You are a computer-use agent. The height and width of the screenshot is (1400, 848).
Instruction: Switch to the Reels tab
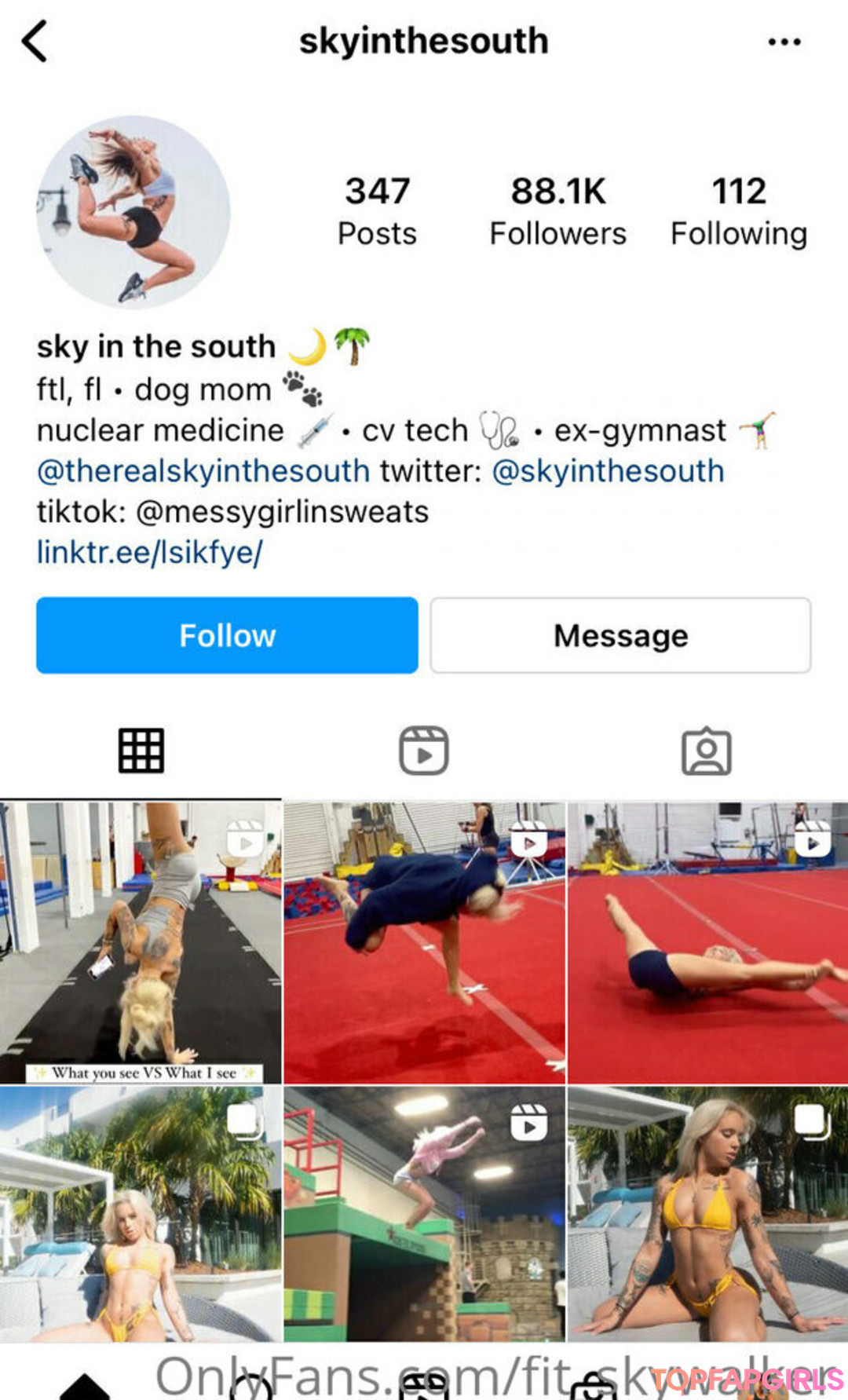point(424,751)
